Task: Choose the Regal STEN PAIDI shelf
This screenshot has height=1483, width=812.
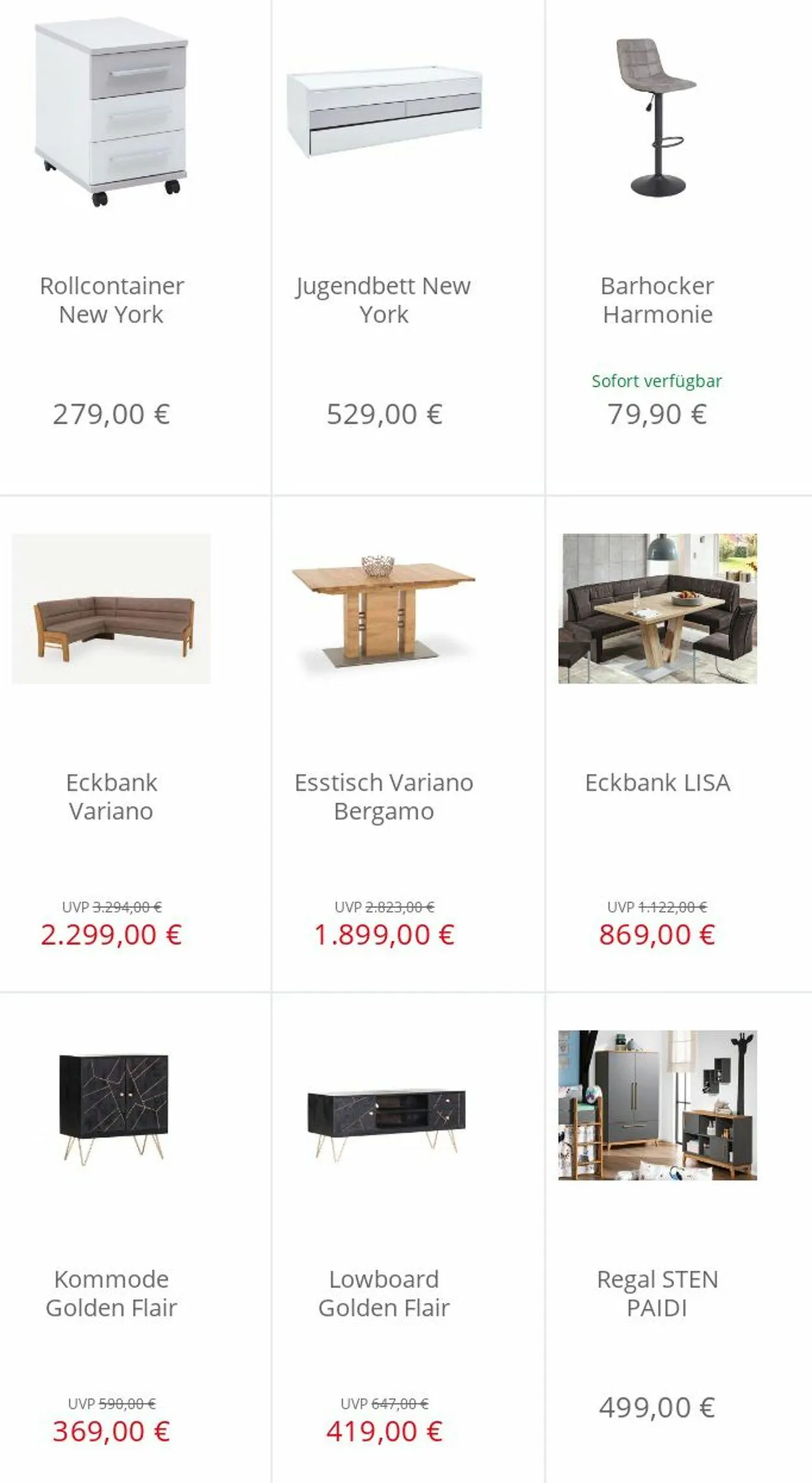Action: pyautogui.click(x=657, y=1293)
